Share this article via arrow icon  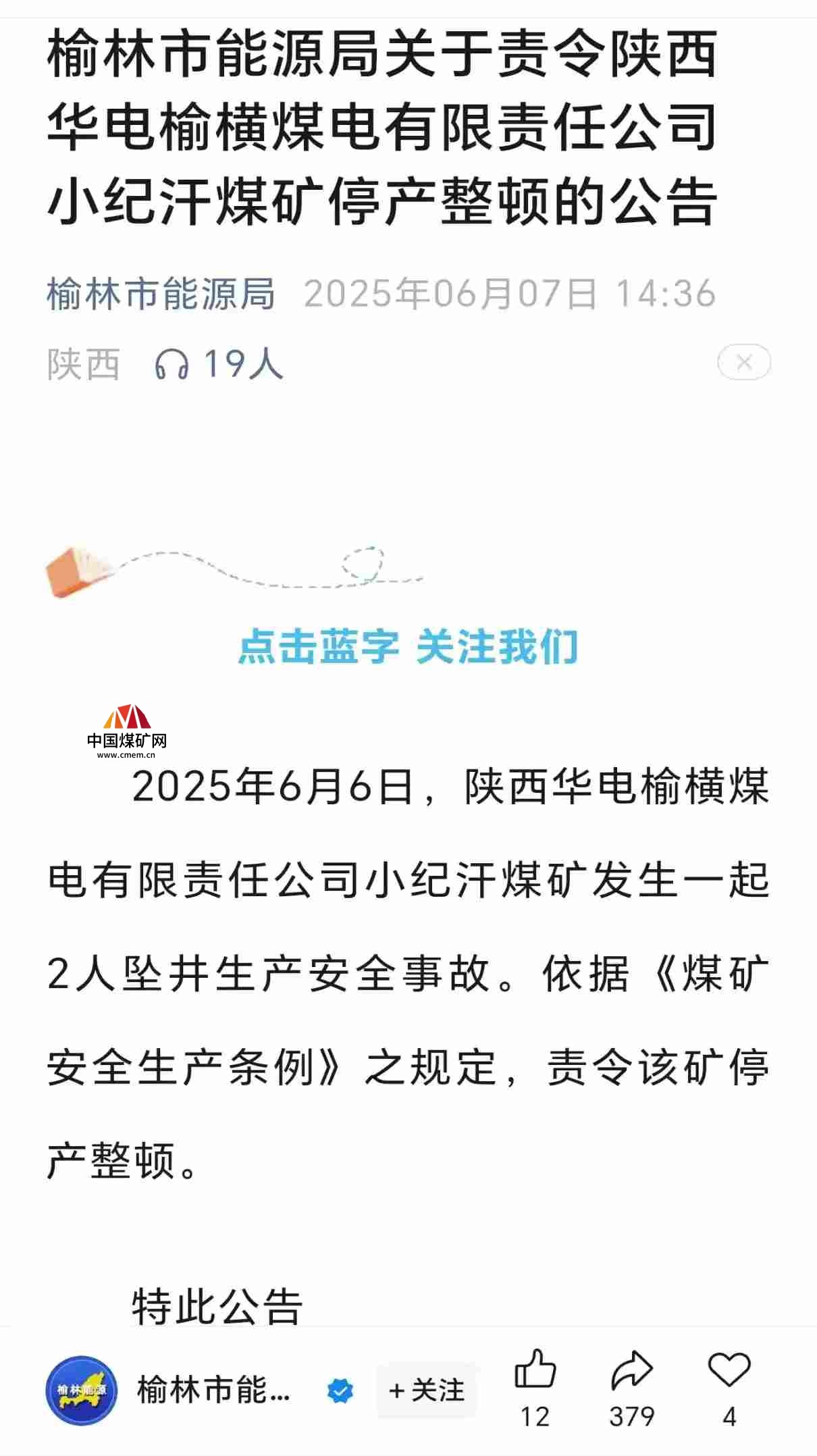tap(631, 1370)
